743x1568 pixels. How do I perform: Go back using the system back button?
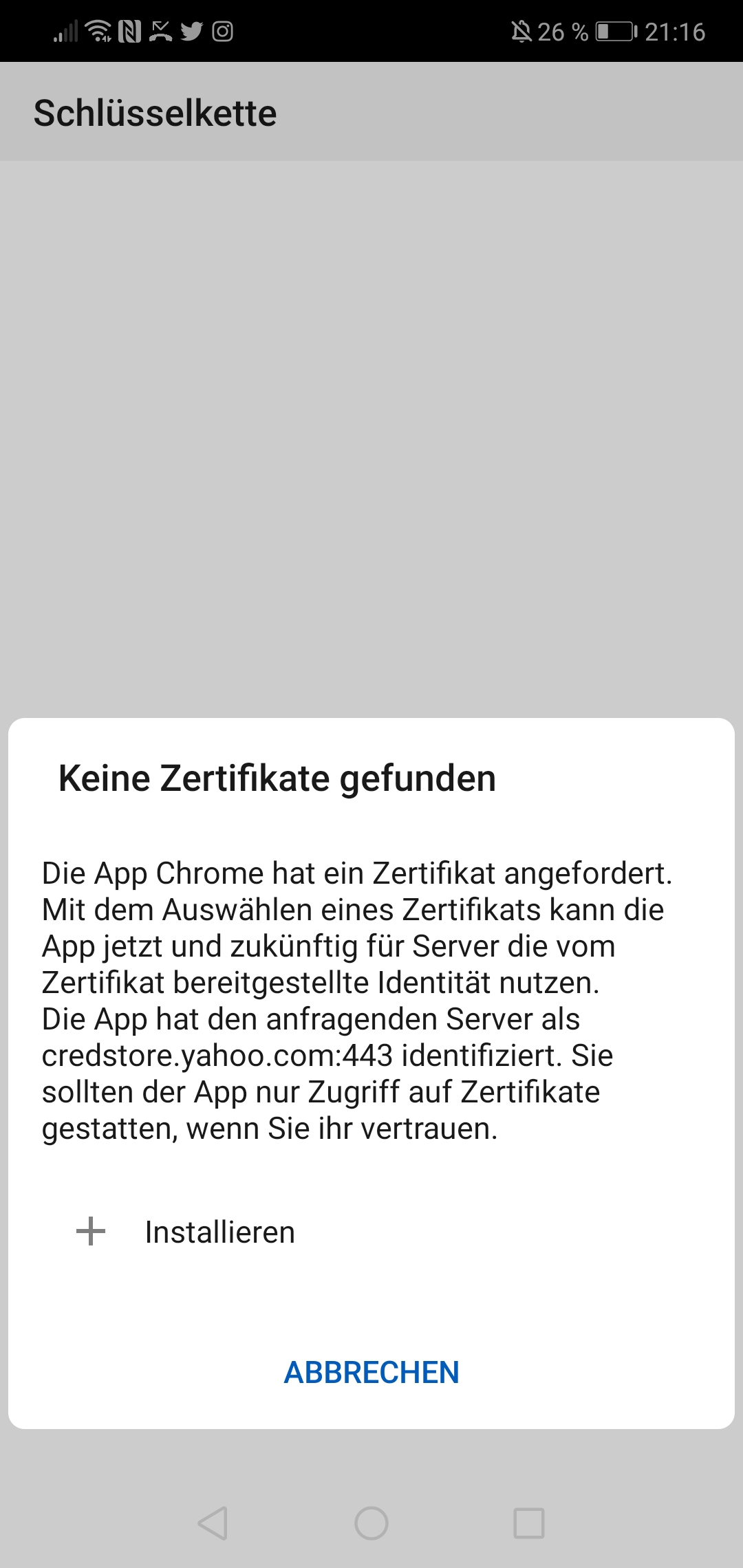tap(213, 1523)
